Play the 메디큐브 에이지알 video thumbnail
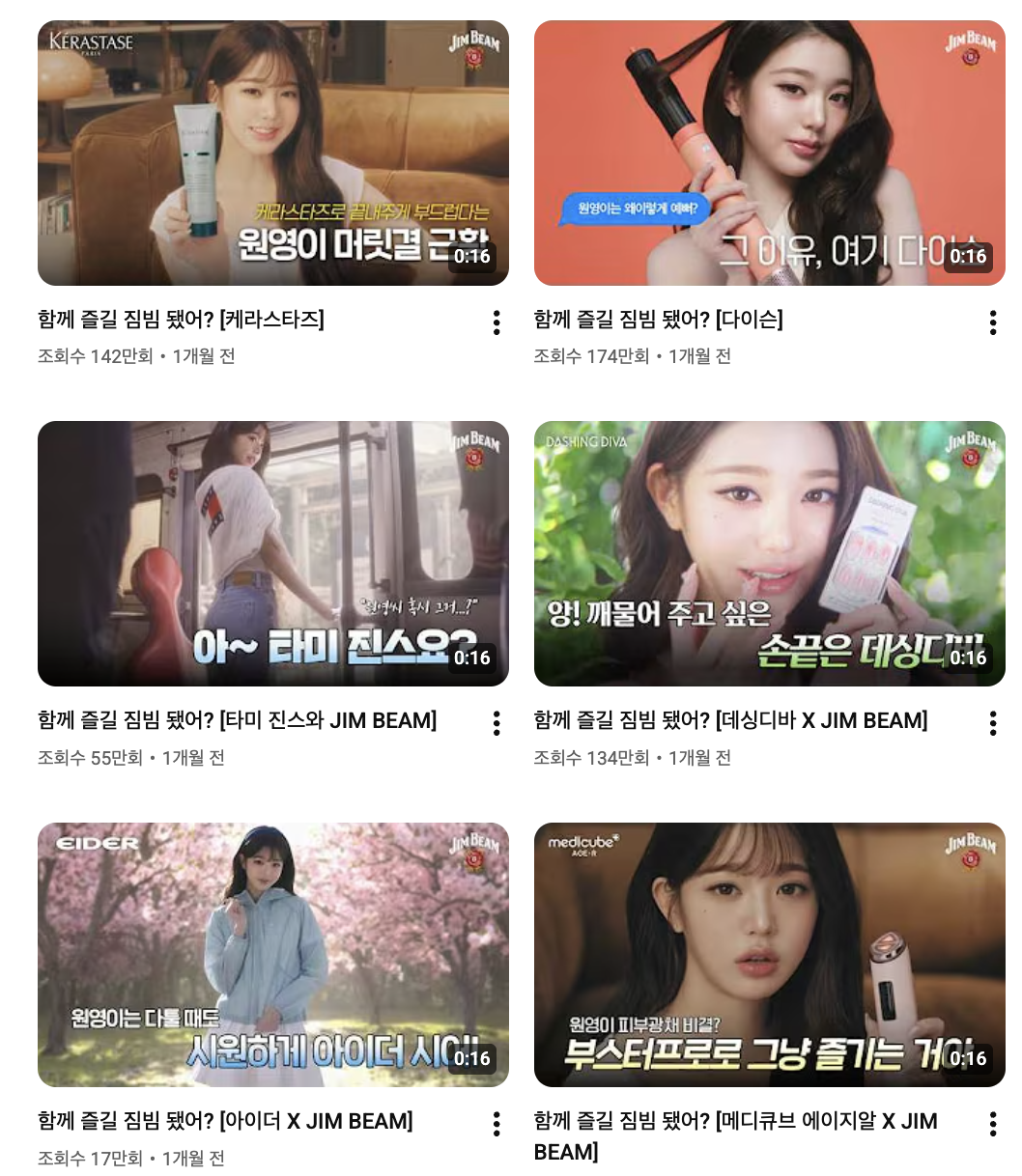 point(770,955)
